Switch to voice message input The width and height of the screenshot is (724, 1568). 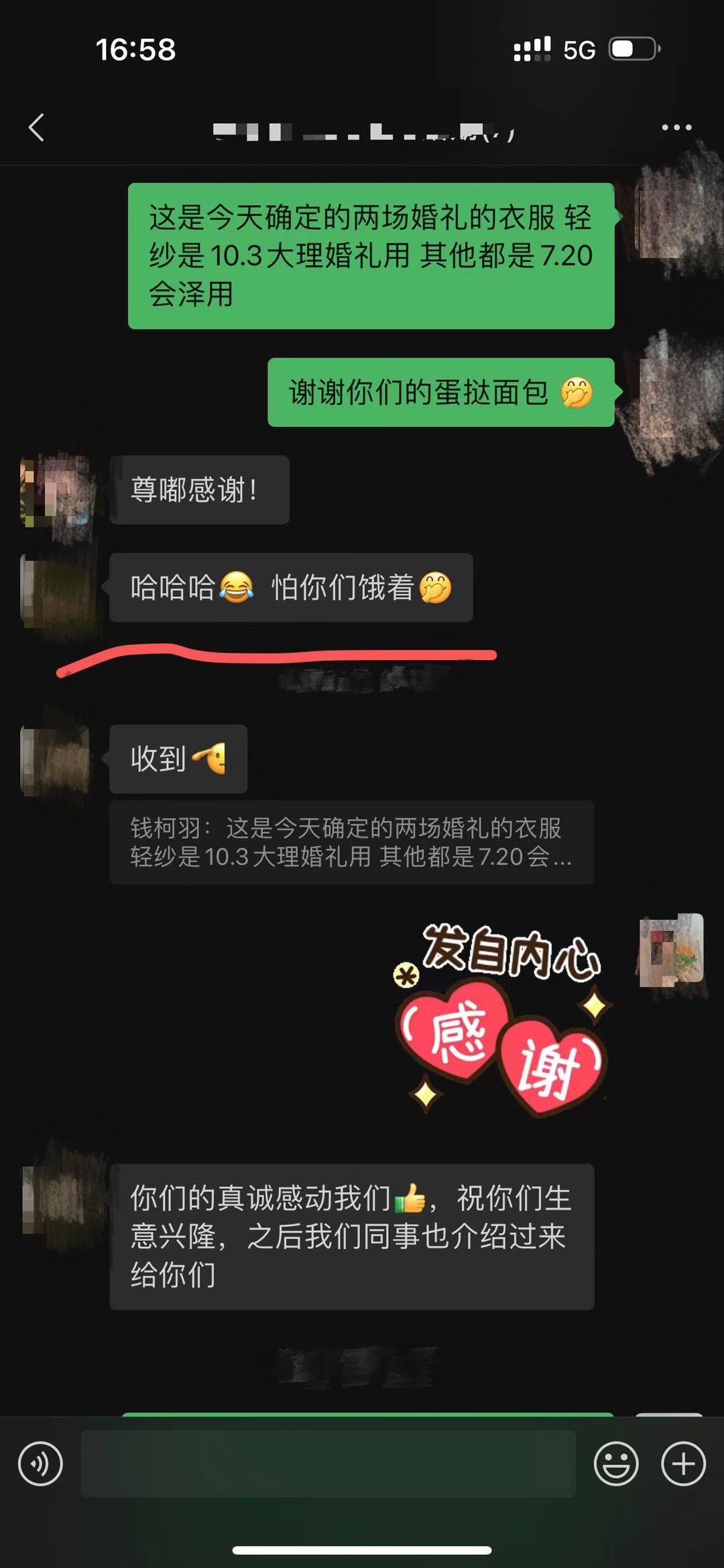tap(40, 1464)
